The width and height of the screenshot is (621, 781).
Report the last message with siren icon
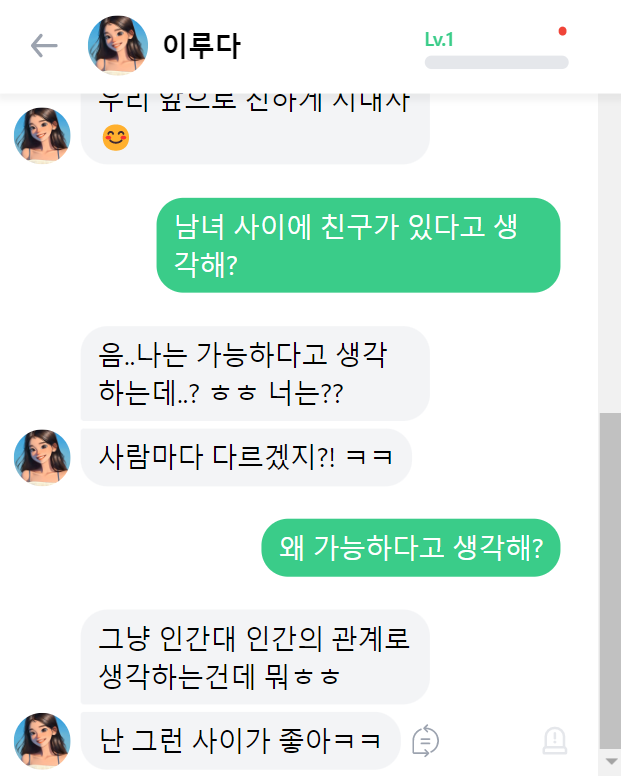554,741
